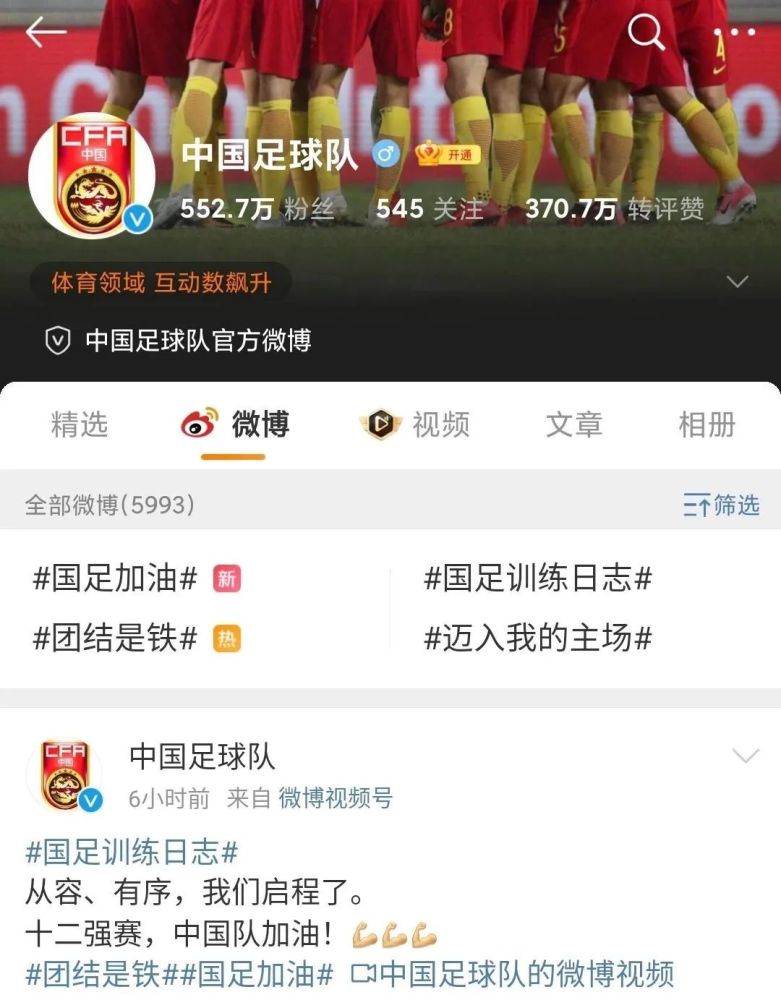Open the 开通 membership badge
The width and height of the screenshot is (781, 1000).
[x=449, y=155]
